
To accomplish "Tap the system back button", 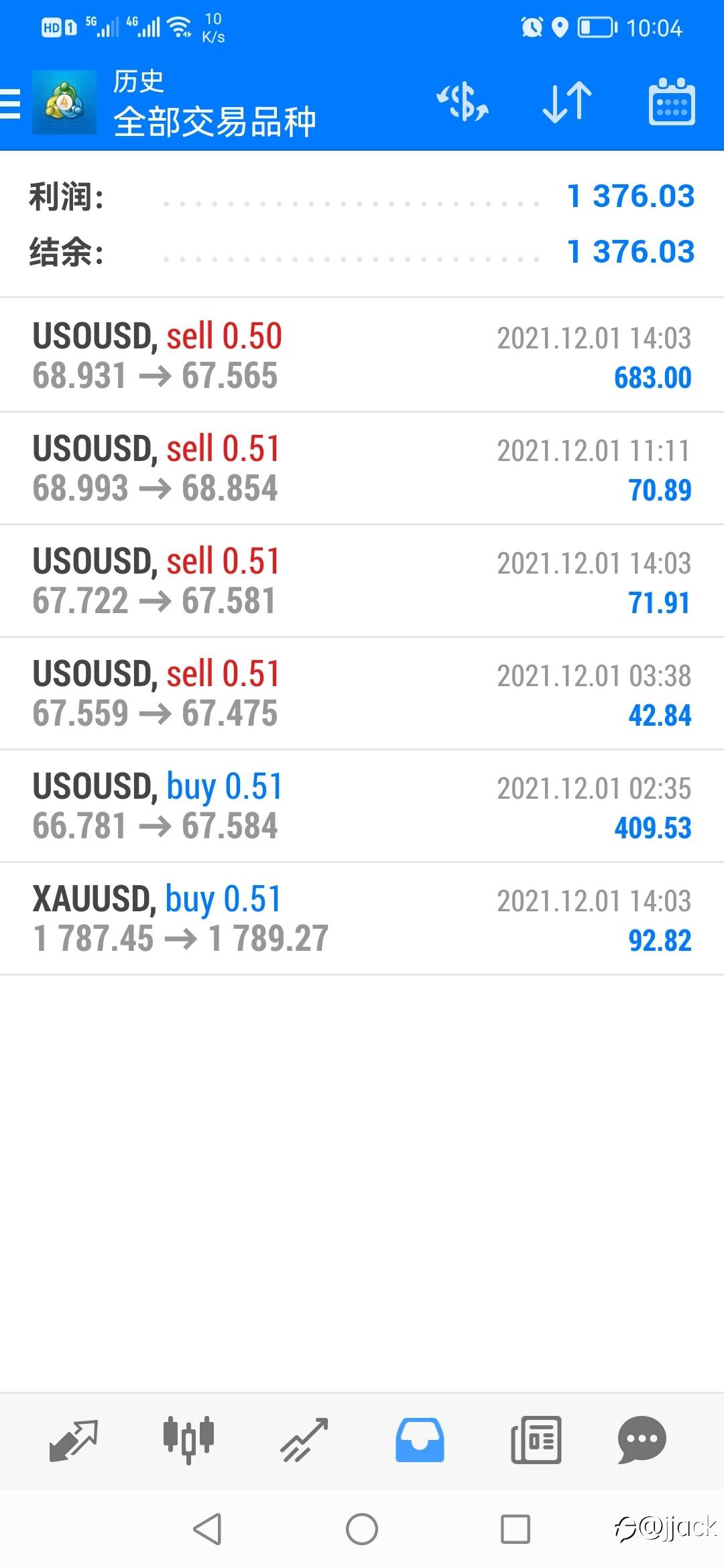I will pos(207,1529).
